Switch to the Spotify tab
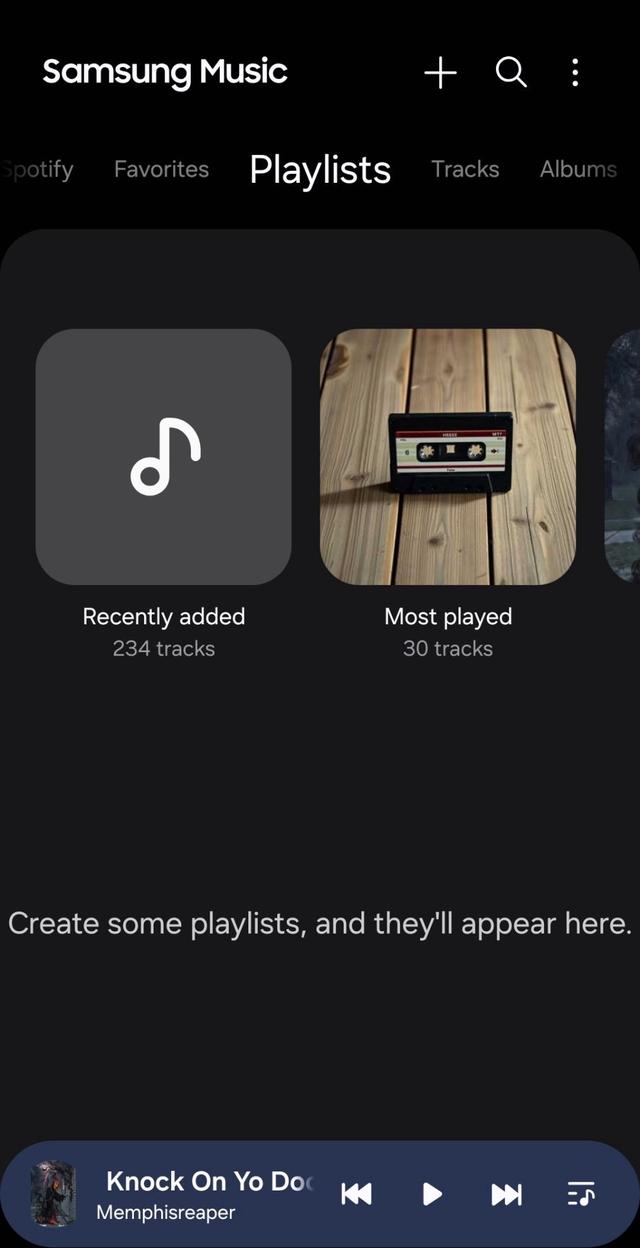 point(38,169)
